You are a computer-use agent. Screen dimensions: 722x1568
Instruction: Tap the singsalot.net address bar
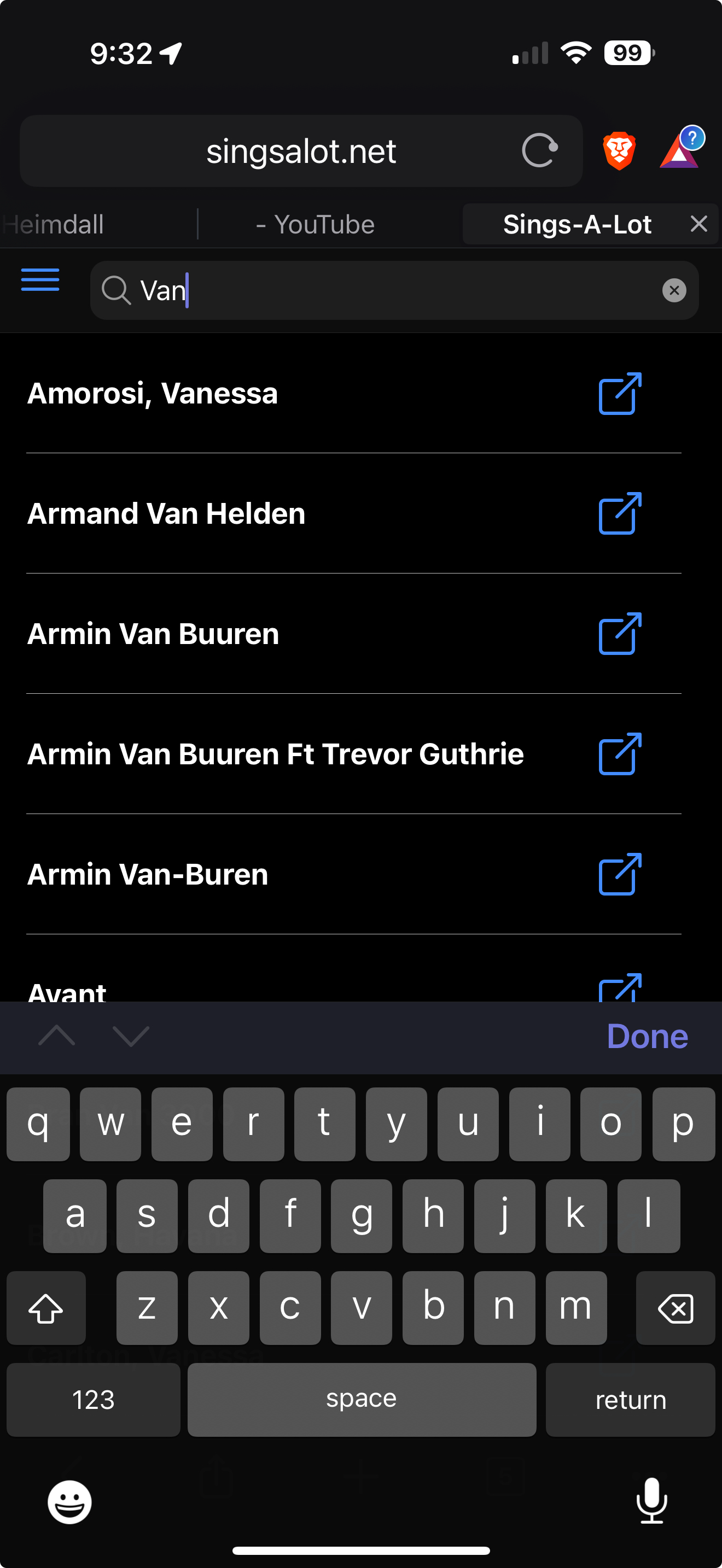click(301, 151)
